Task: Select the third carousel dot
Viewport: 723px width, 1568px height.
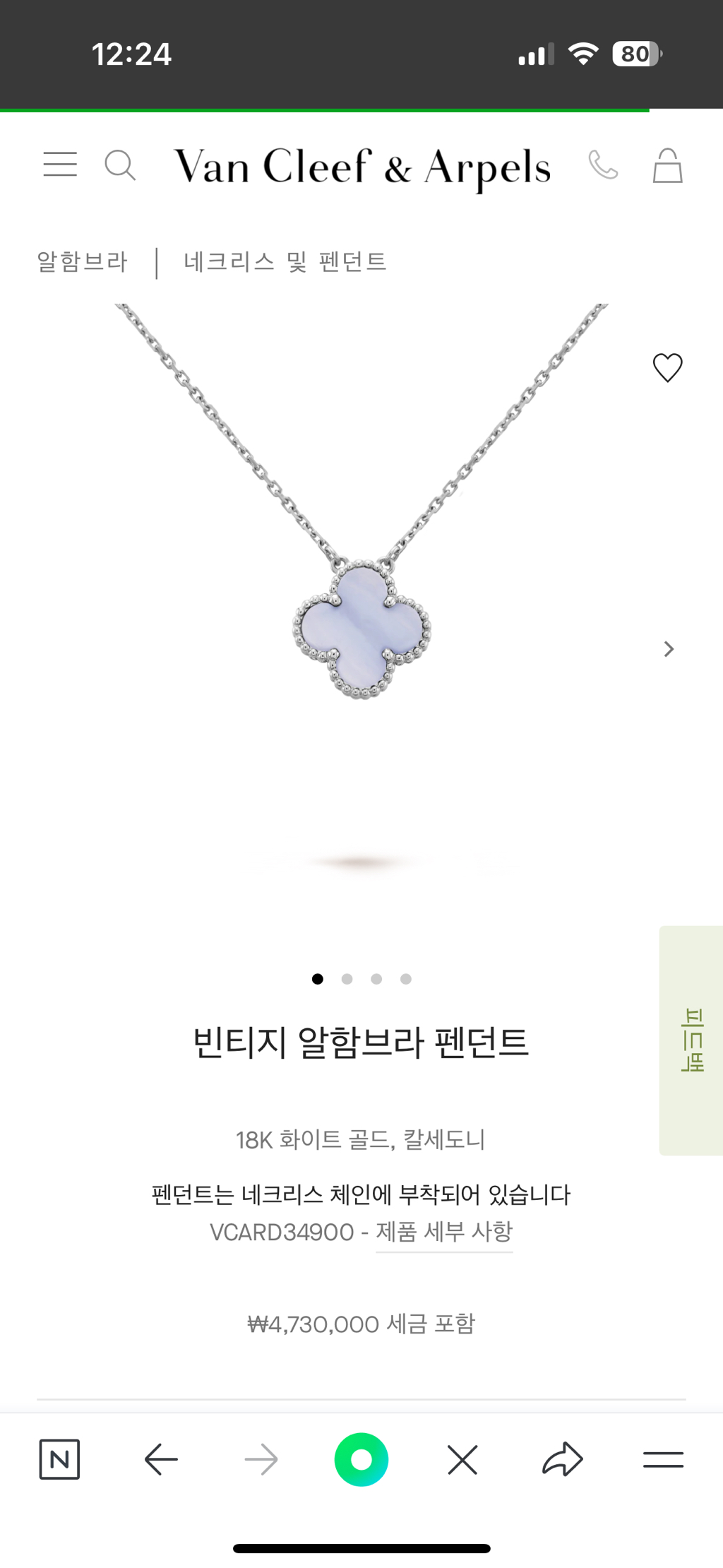Action: [376, 979]
